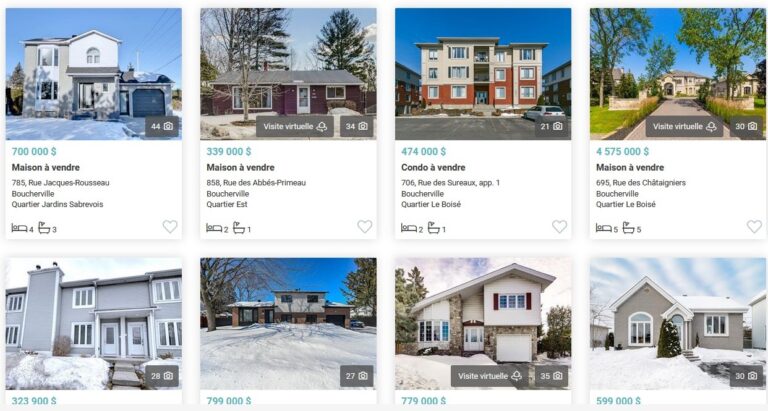Start Visite virtuelle for the 779 000 $ house
The width and height of the screenshot is (768, 411).
pos(489,377)
